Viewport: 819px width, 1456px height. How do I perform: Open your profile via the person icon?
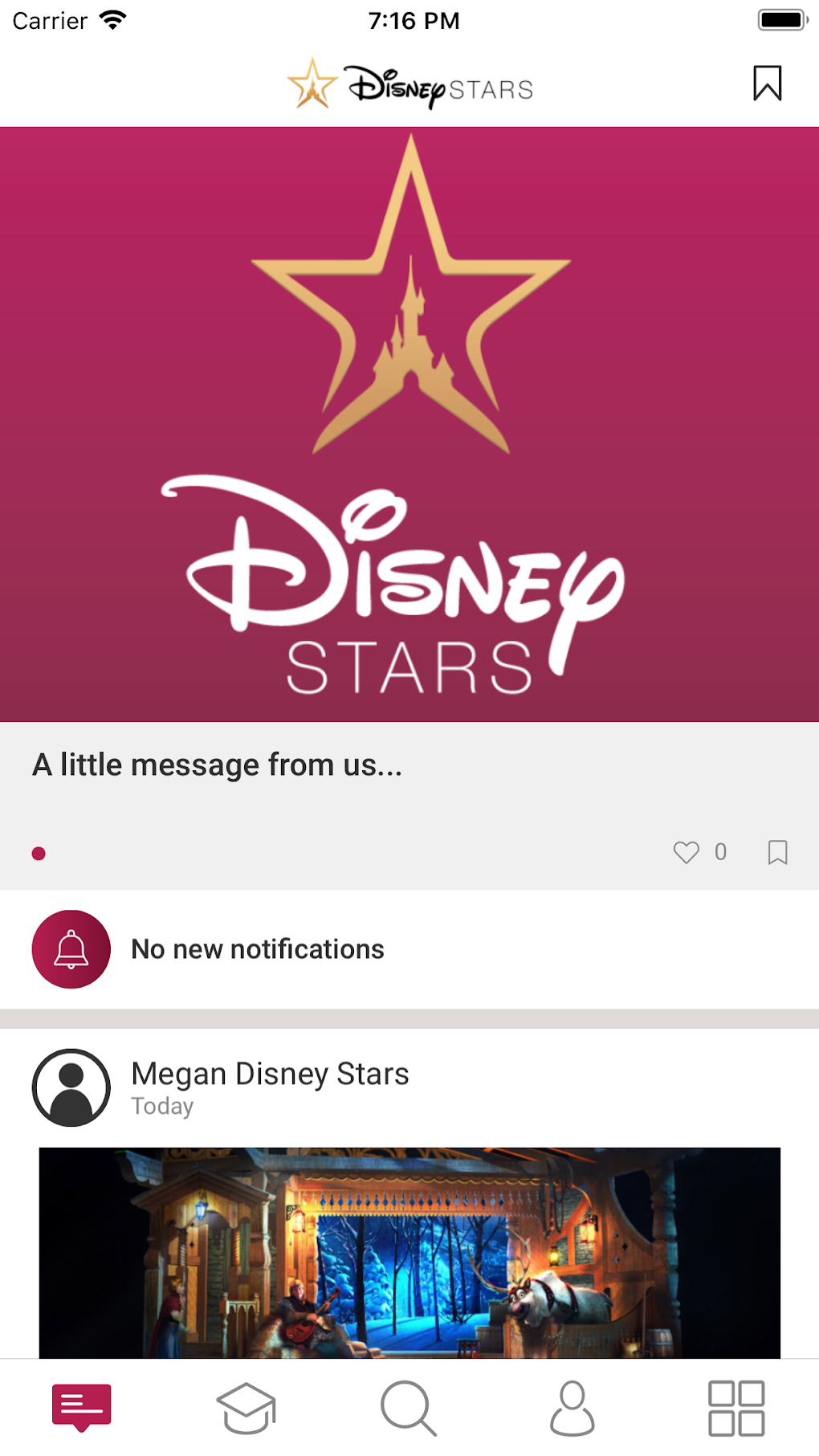point(572,1407)
